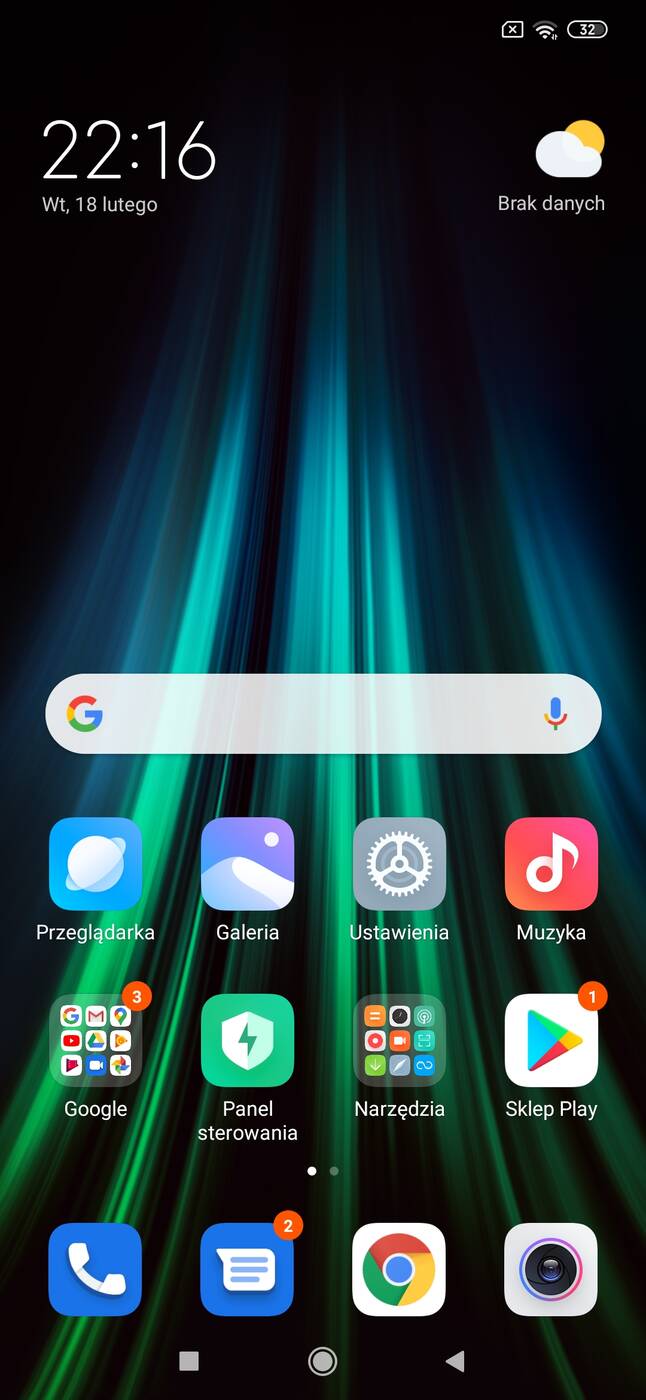Tap the back navigation triangle
Viewport: 646px width, 1400px height.
[455, 1360]
